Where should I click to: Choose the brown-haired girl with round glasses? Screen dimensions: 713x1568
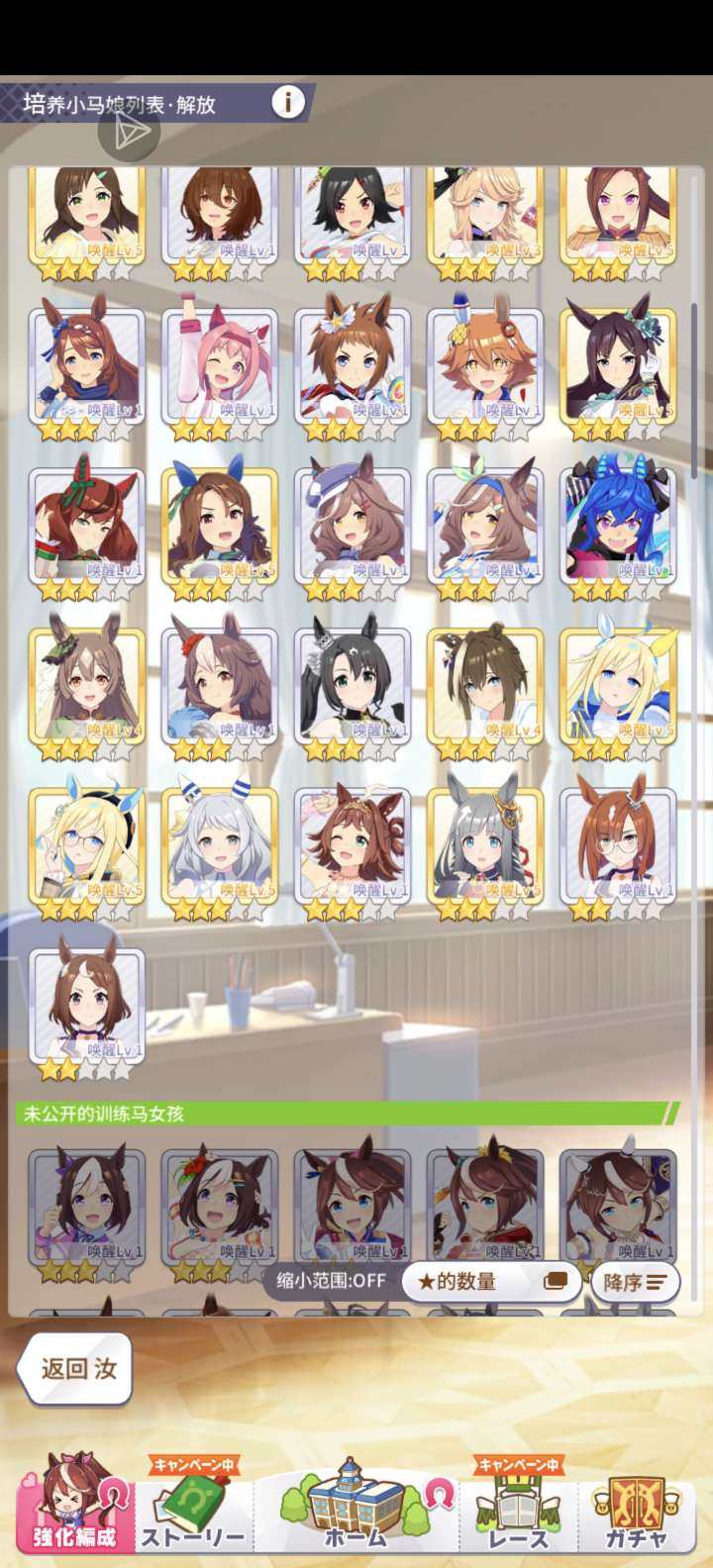[618, 846]
